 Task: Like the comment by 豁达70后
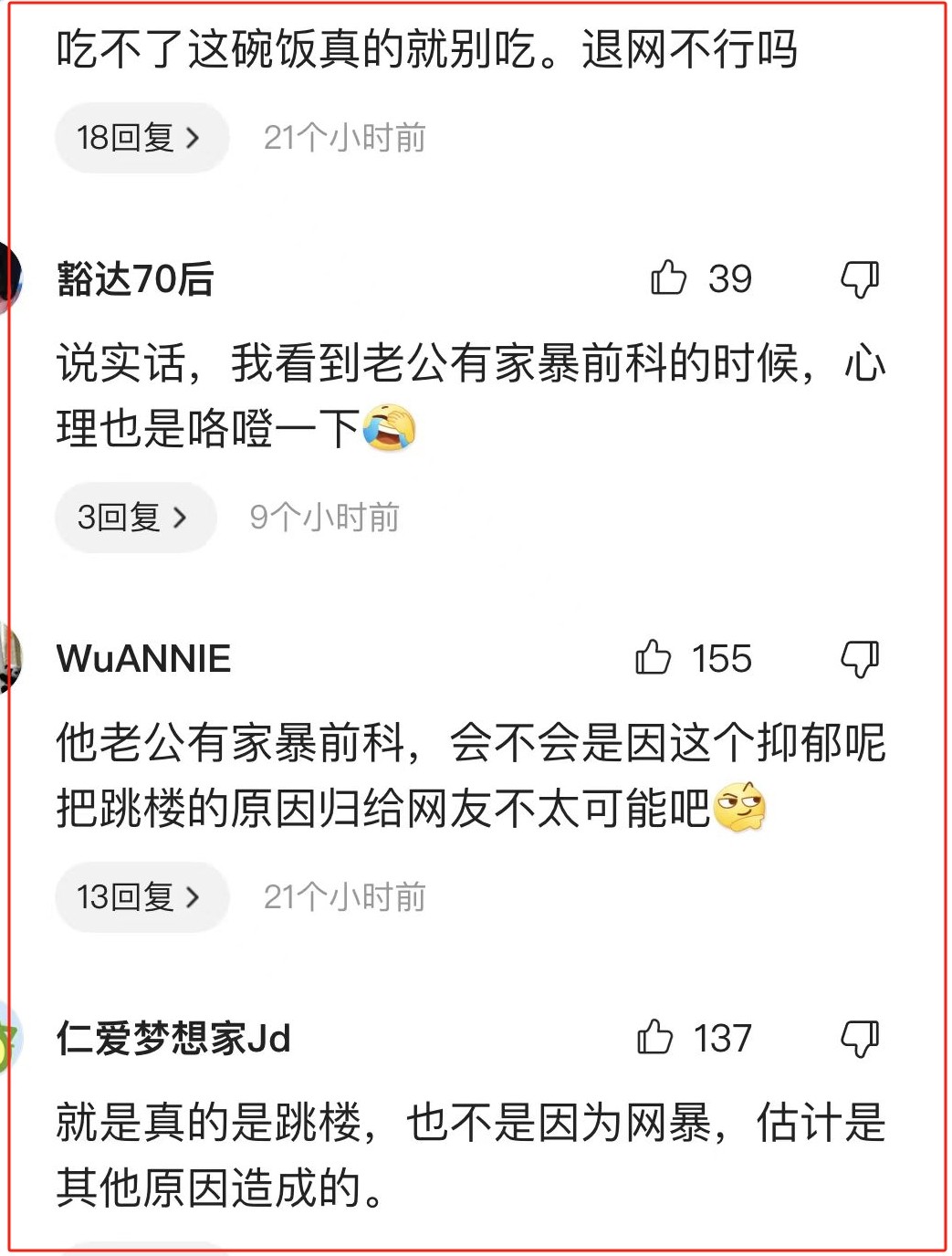[x=668, y=278]
